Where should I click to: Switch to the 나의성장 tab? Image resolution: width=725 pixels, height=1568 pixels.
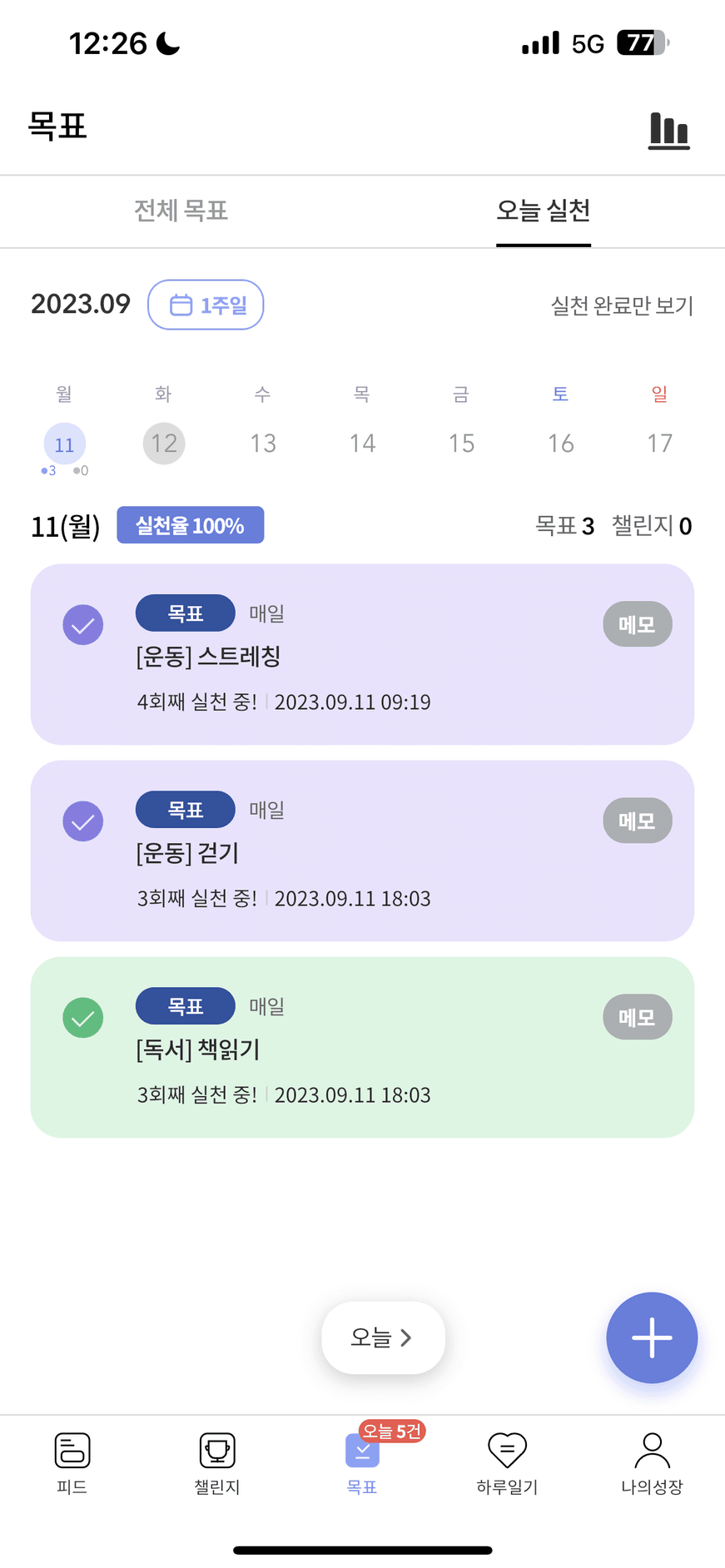(652, 1464)
